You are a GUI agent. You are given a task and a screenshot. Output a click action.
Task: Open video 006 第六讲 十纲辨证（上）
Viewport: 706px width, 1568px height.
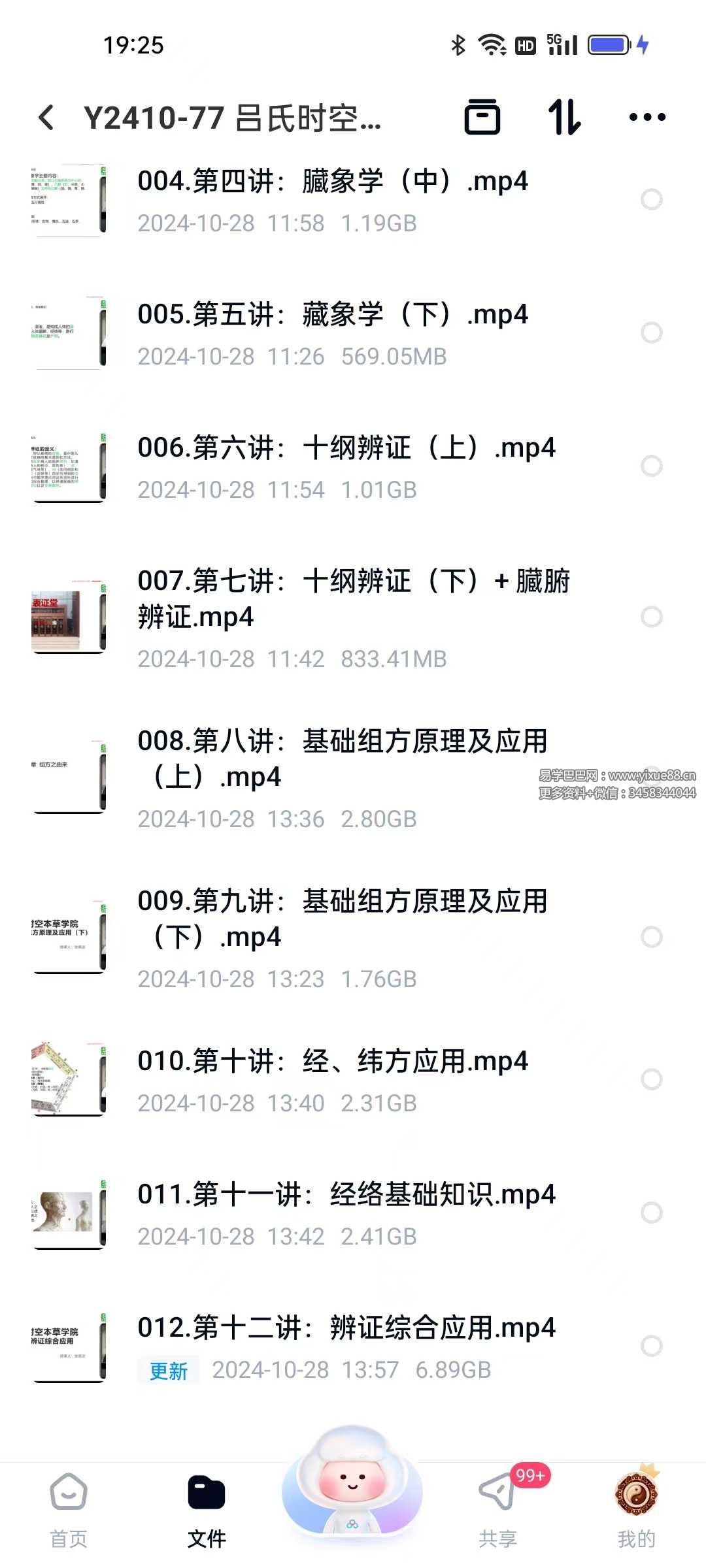pyautogui.click(x=345, y=448)
